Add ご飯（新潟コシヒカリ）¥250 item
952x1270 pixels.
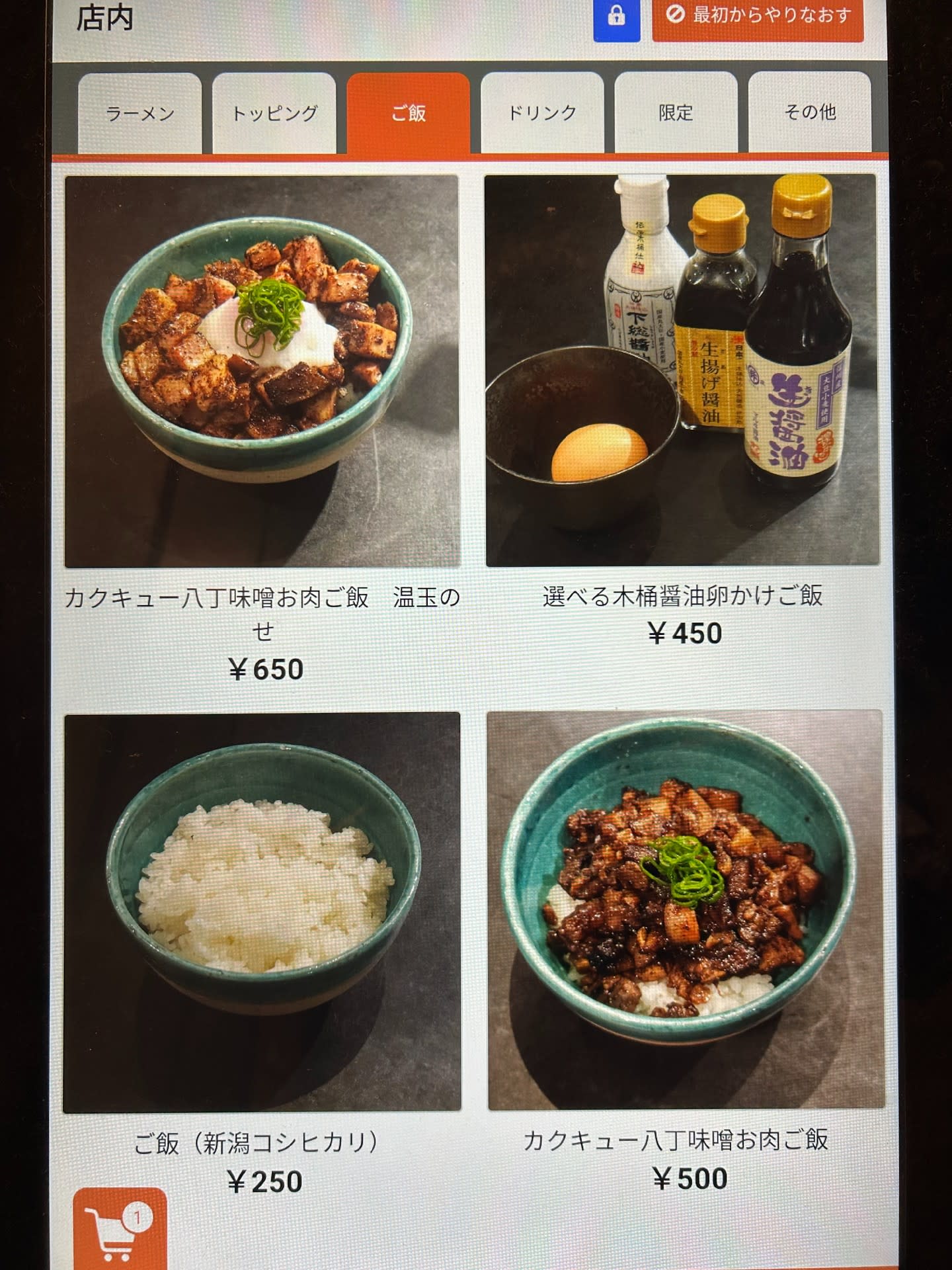[x=262, y=911]
